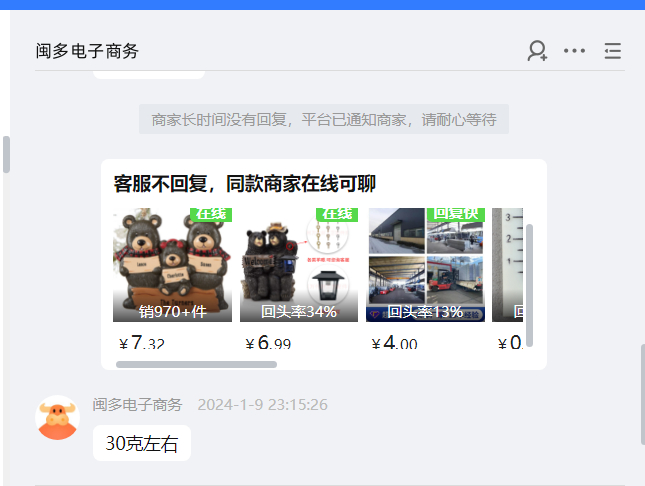Open the three-dot more options menu

[x=574, y=51]
